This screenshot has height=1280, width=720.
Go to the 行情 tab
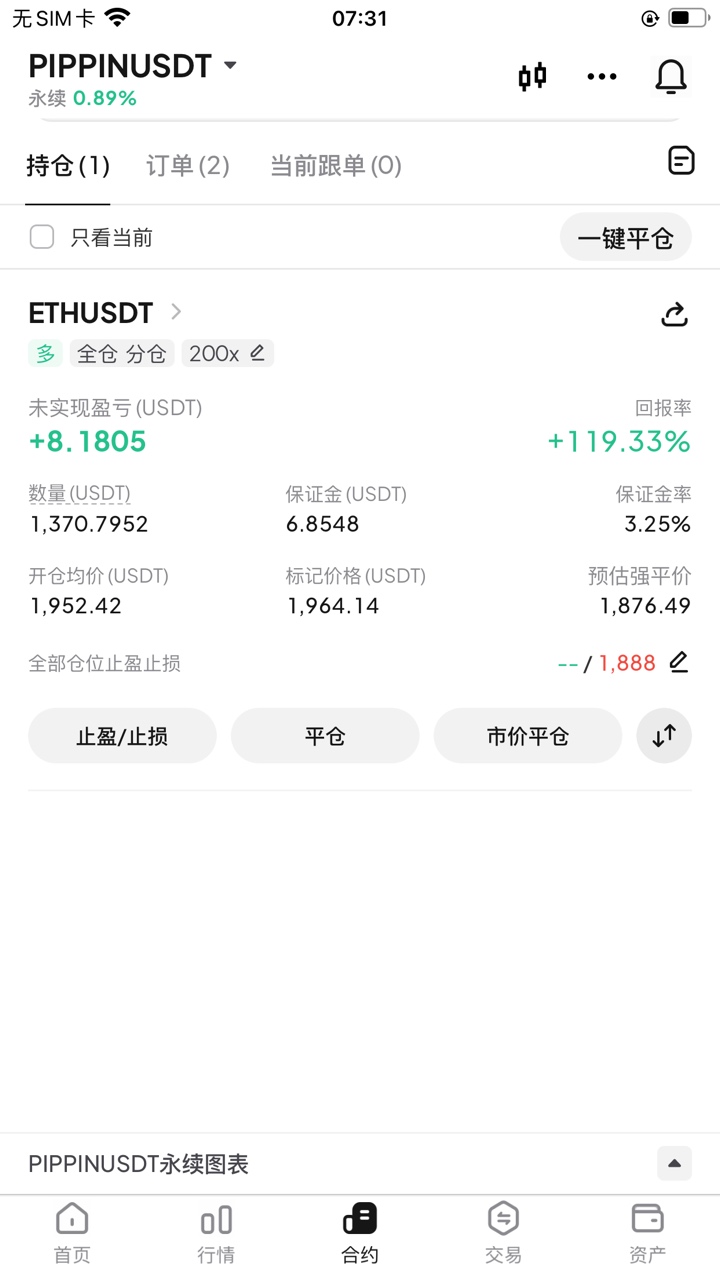(216, 1234)
